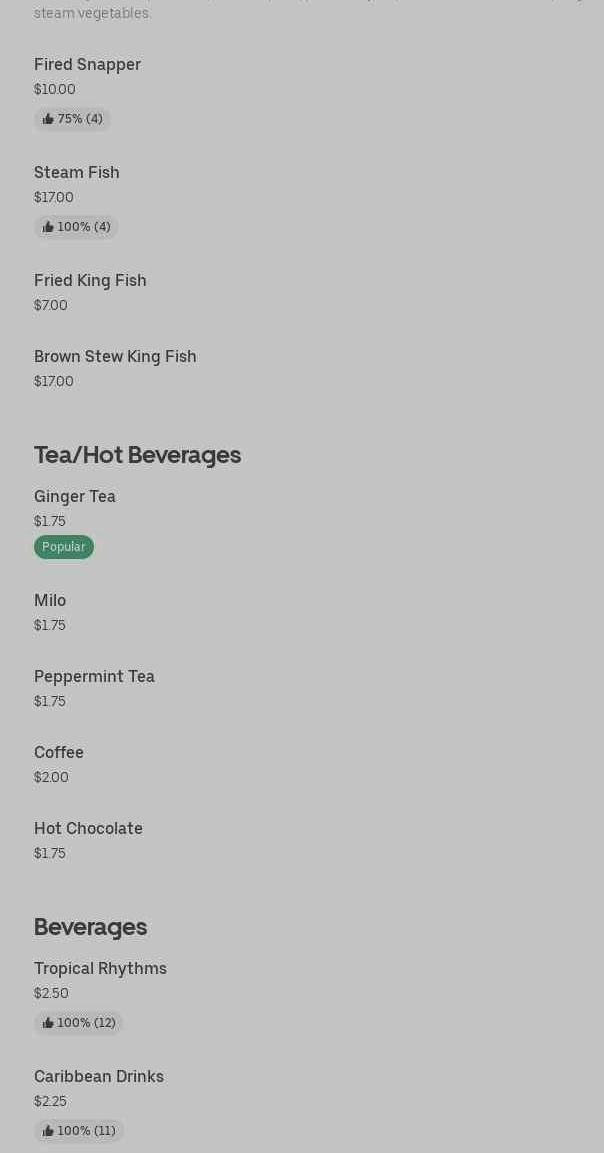Open the Coffee item

59,753
